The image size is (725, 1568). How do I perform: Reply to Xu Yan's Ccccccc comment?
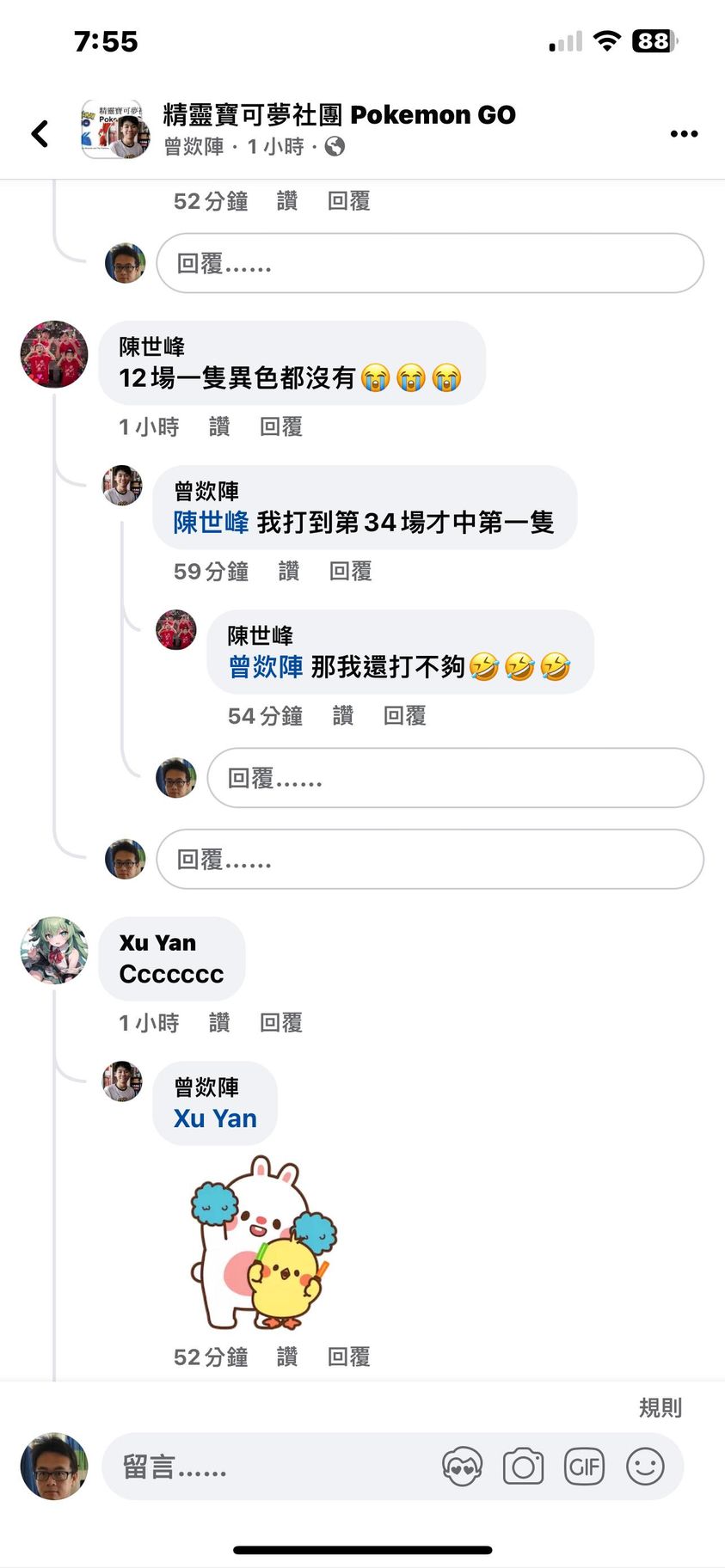click(x=281, y=1022)
